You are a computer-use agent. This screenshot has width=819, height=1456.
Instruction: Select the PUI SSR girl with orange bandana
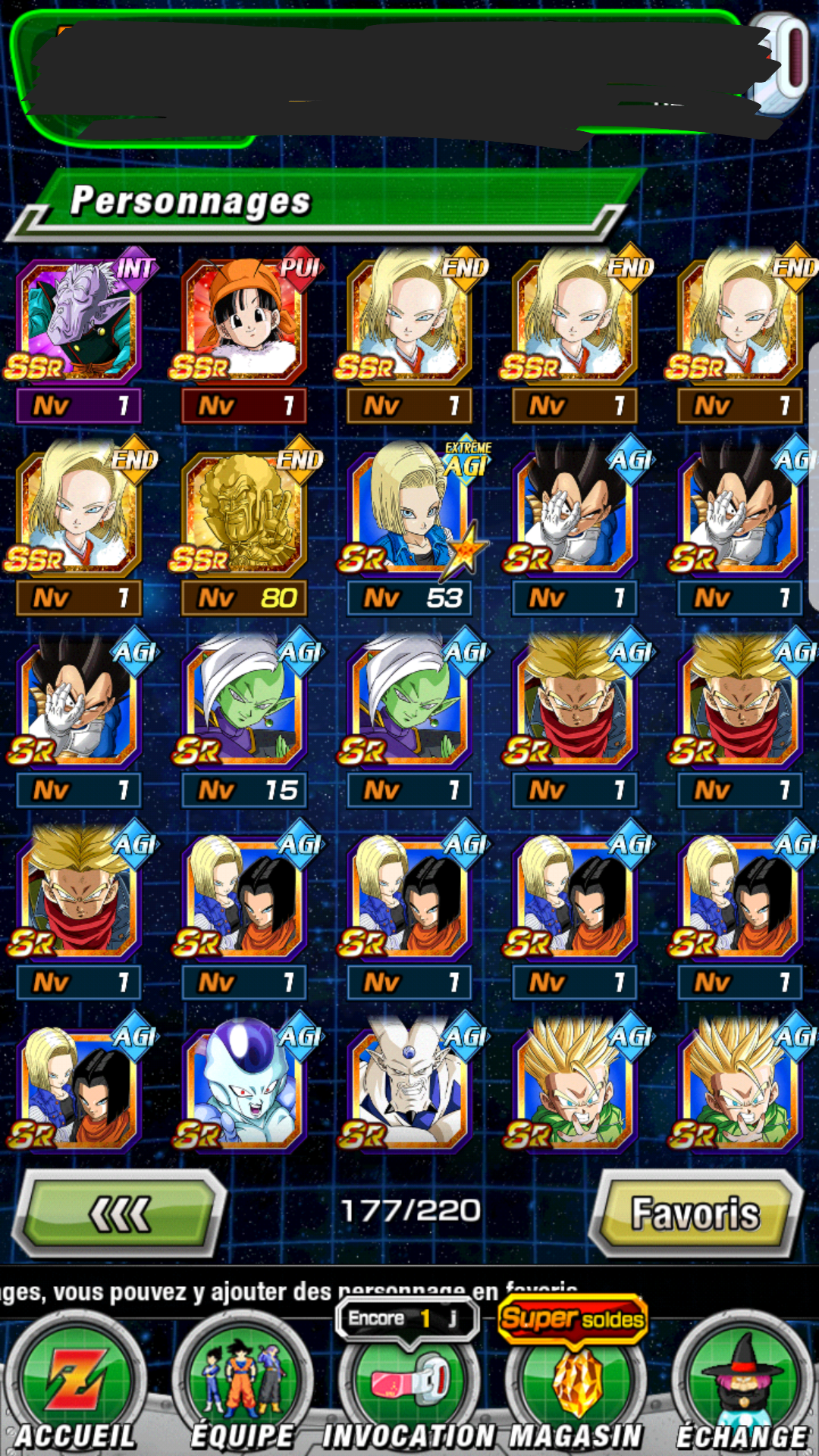[244, 335]
